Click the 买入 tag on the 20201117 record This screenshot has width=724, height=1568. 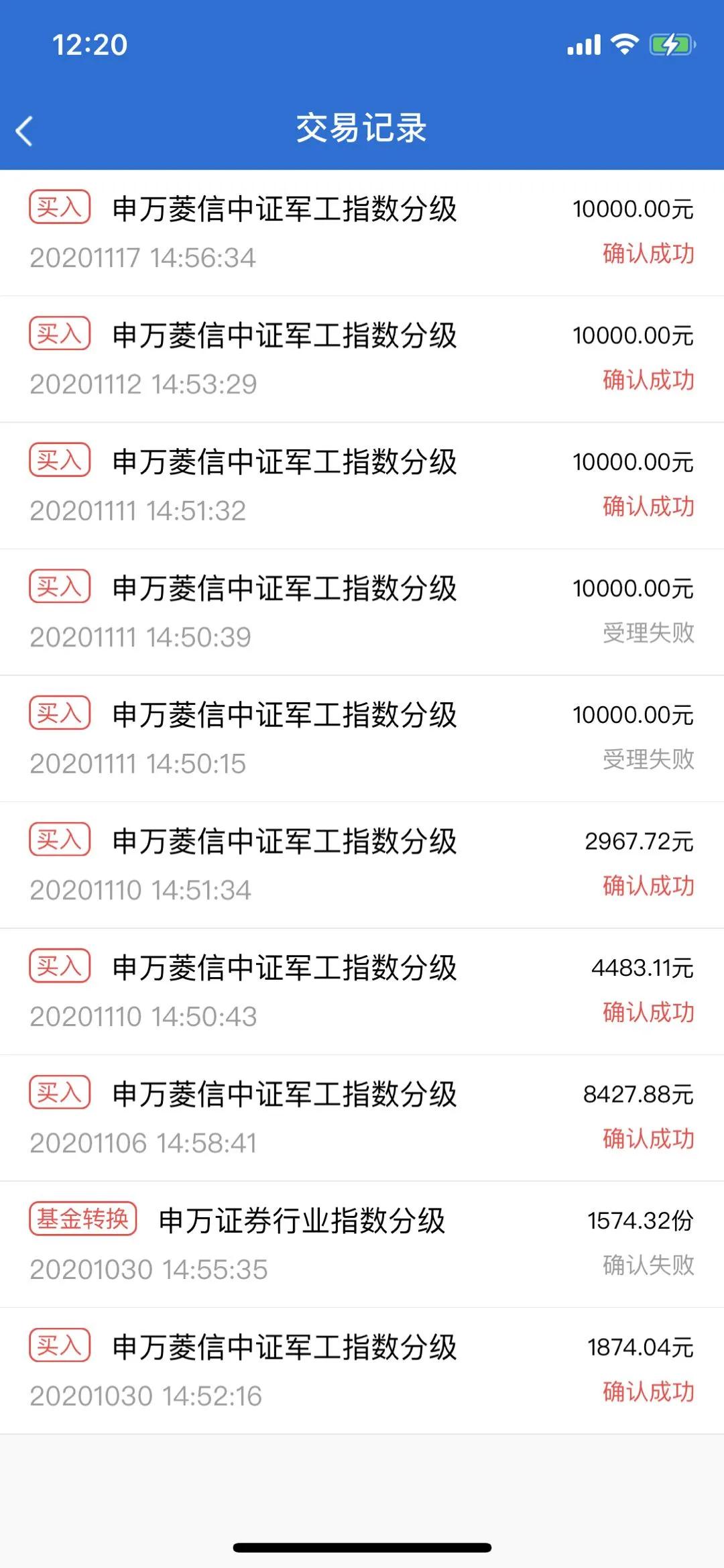tap(59, 208)
